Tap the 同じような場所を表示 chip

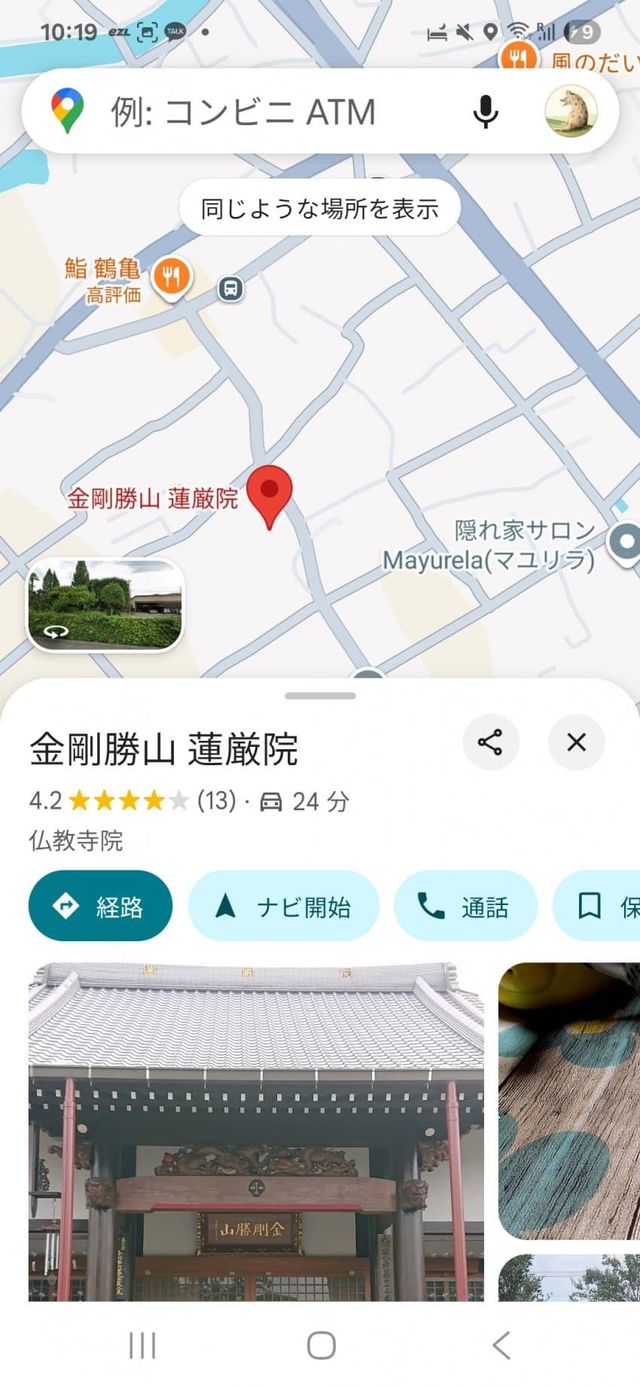tap(320, 208)
